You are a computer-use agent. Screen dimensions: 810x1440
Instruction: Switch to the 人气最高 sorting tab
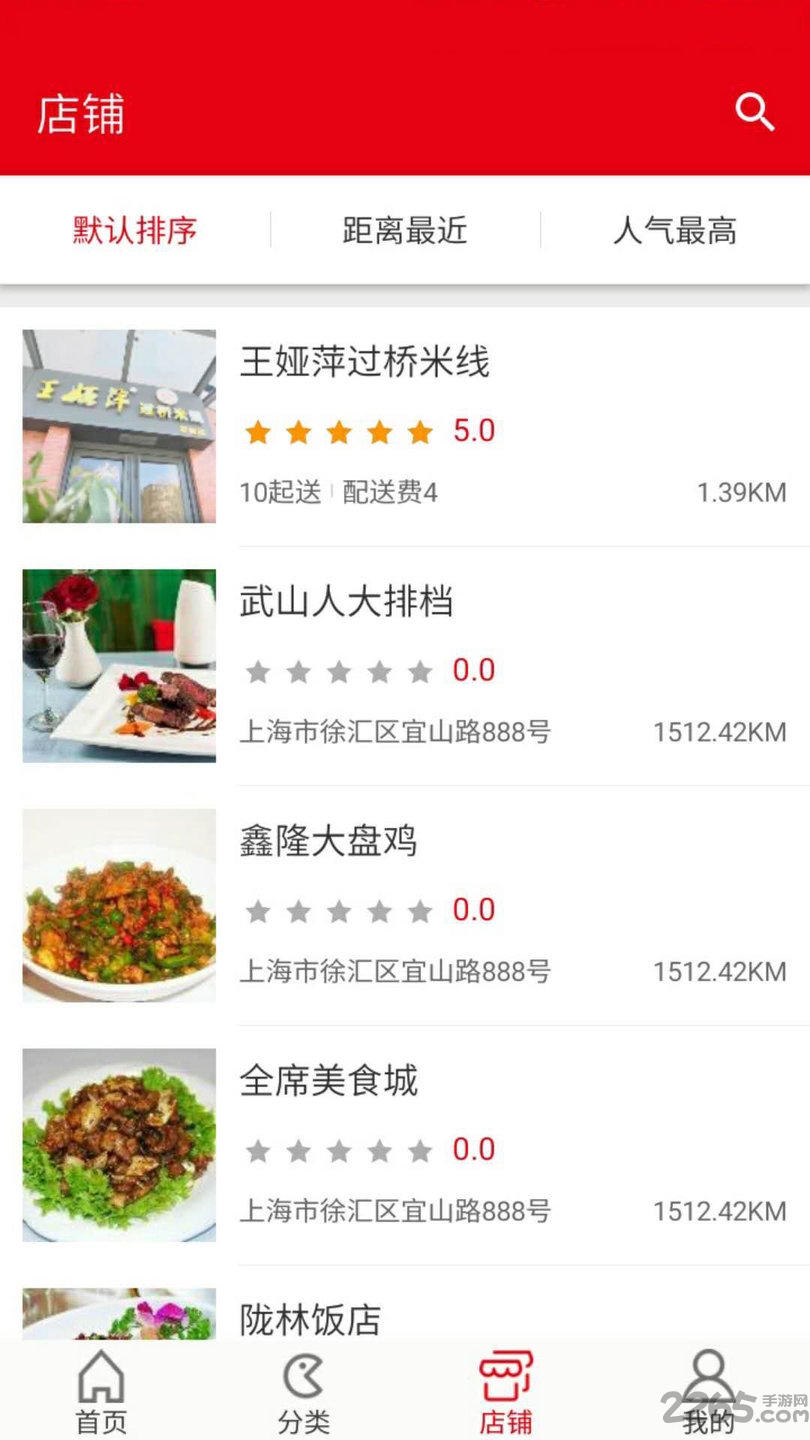[675, 230]
